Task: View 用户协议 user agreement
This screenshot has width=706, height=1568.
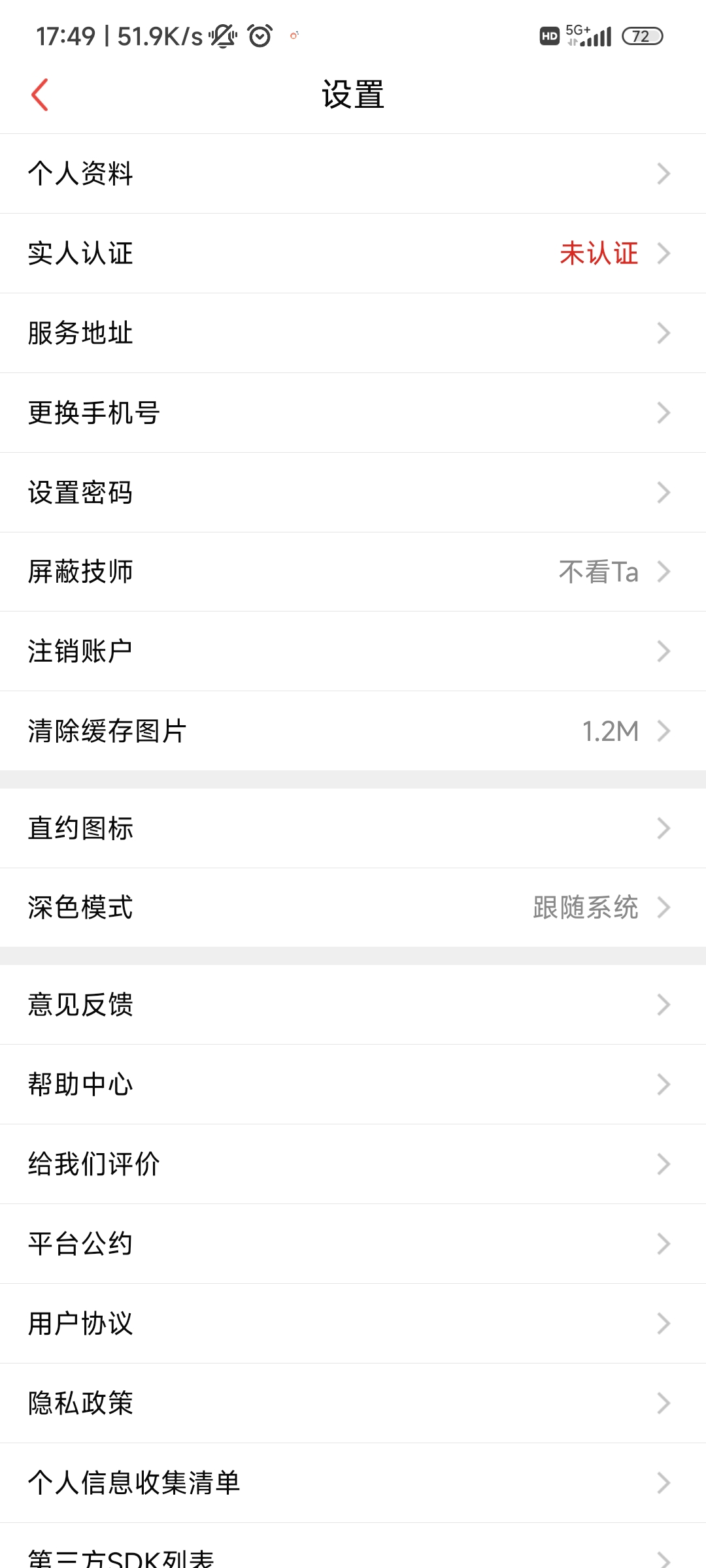Action: pos(353,1324)
